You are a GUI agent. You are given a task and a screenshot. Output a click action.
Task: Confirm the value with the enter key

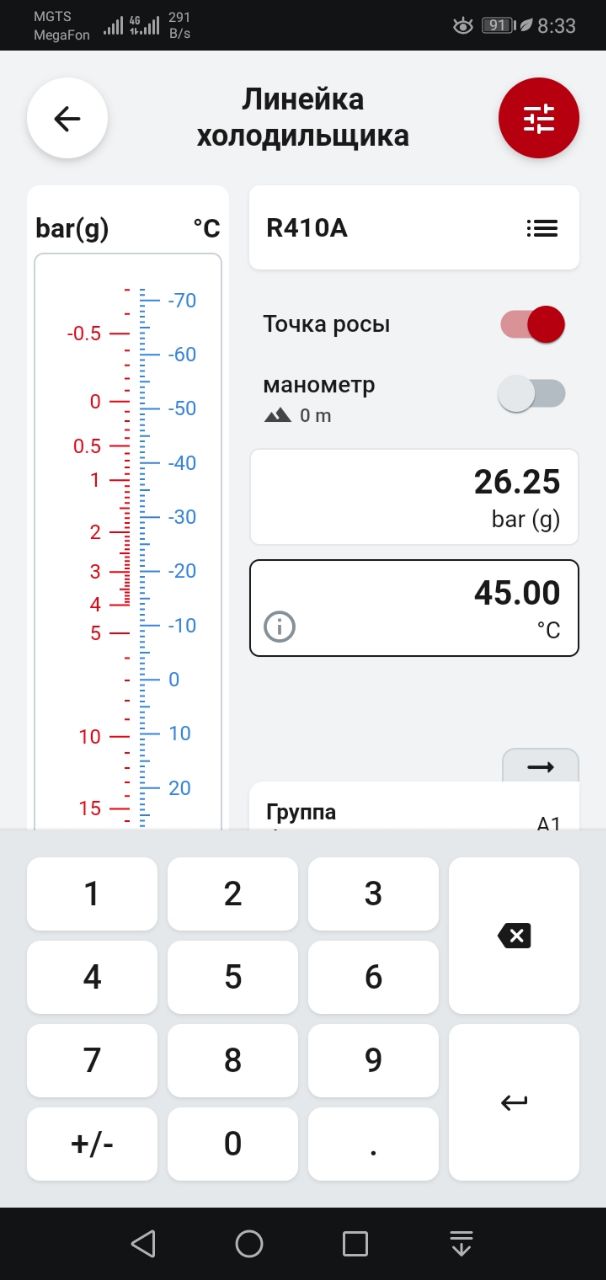pos(514,1102)
